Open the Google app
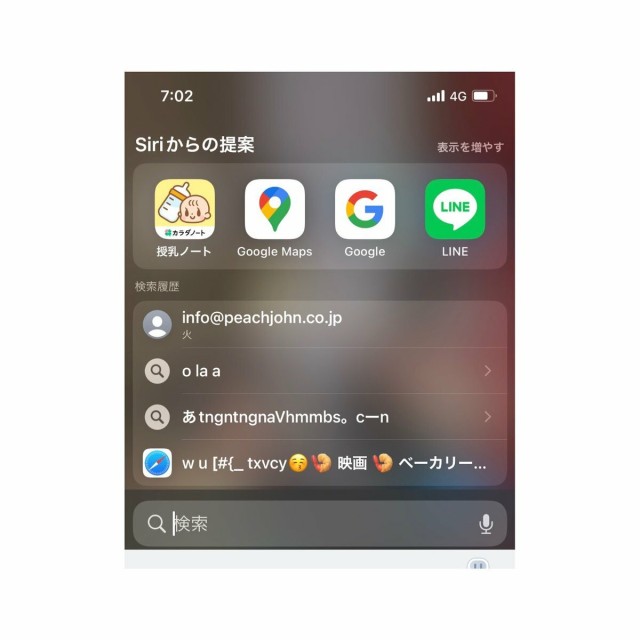This screenshot has width=640, height=640. (x=364, y=209)
